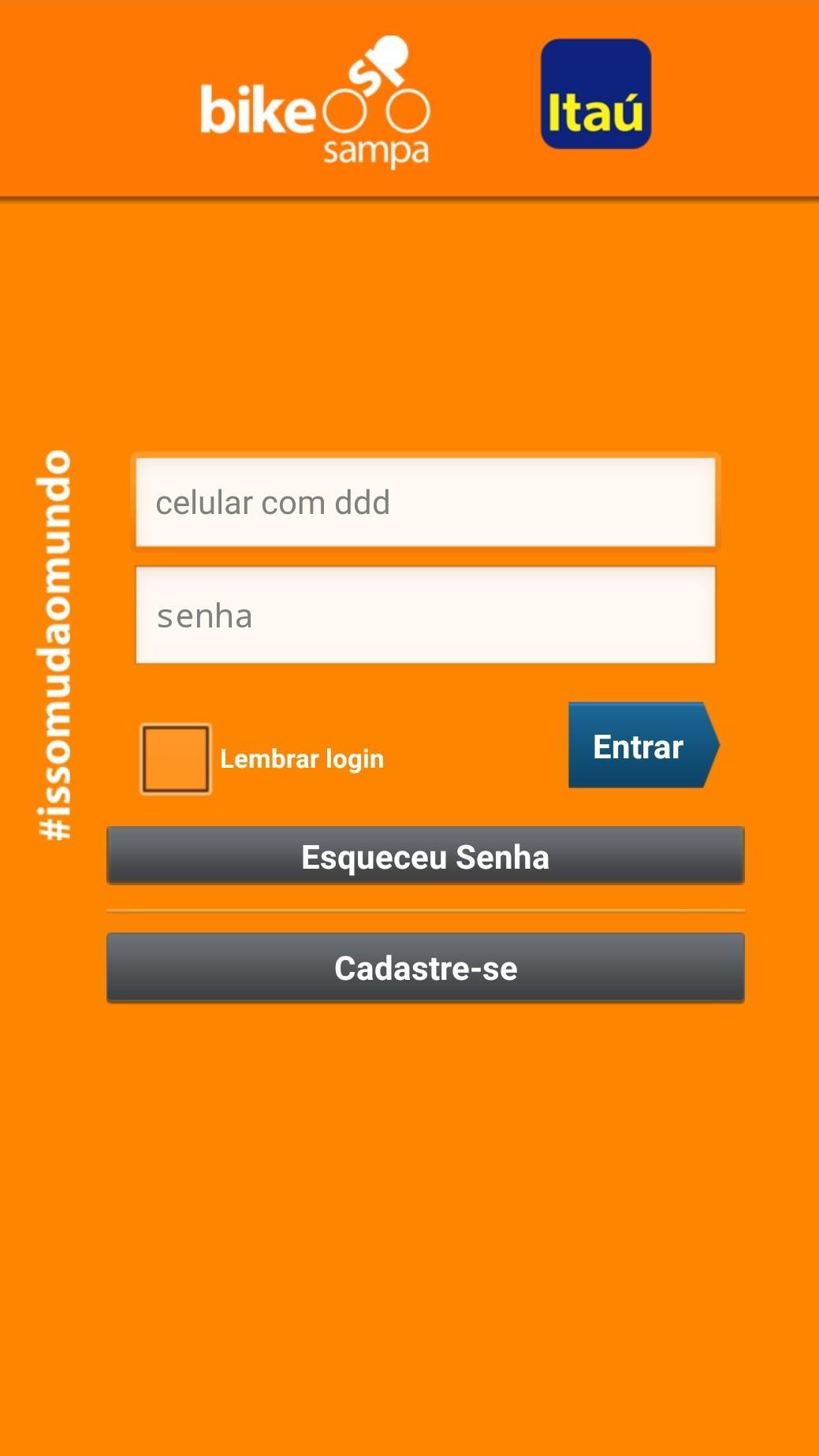The image size is (819, 1456).
Task: Tap the sampa text under the bike logo
Action: 376,151
